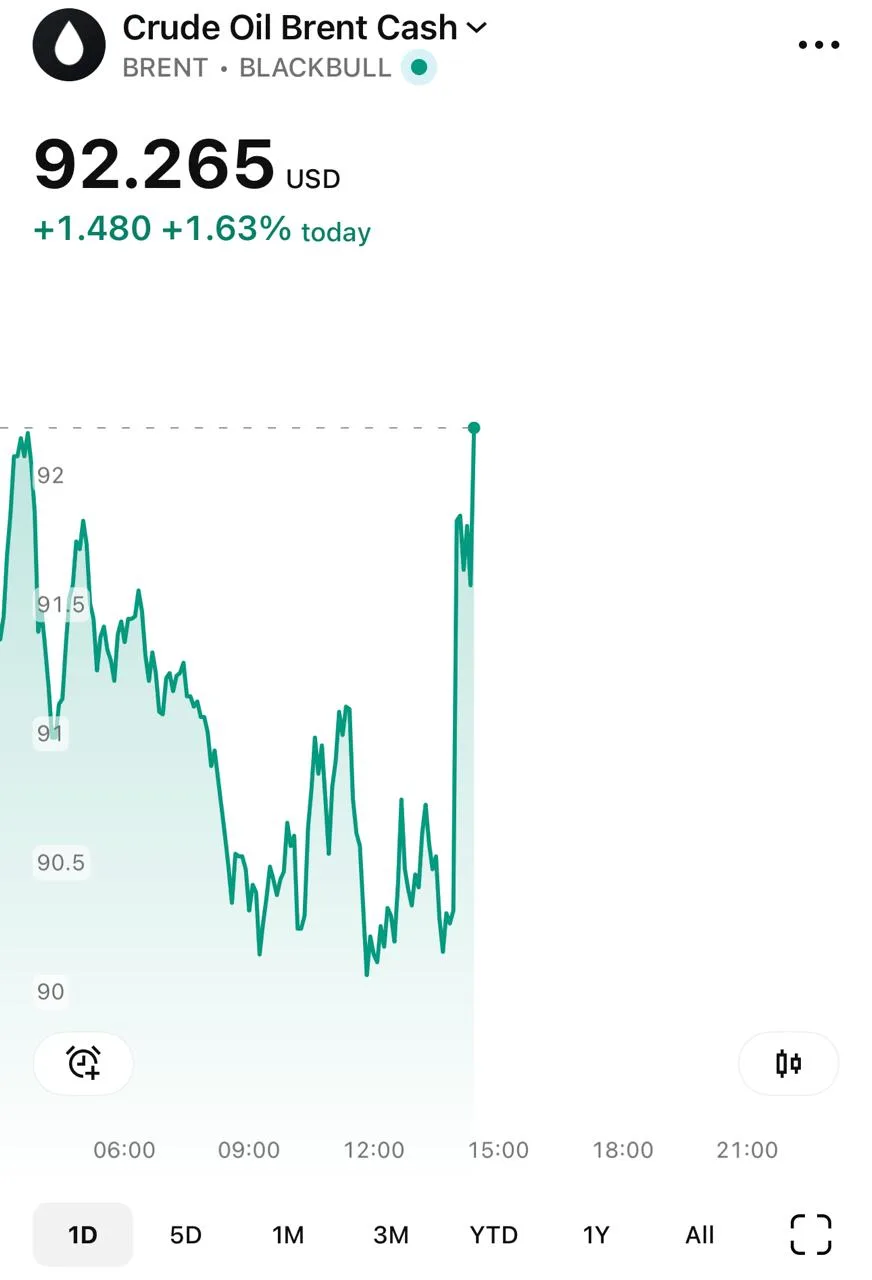872x1280 pixels.
Task: Expand the Crude Oil Brent Cash symbol dropdown
Action: [x=304, y=28]
